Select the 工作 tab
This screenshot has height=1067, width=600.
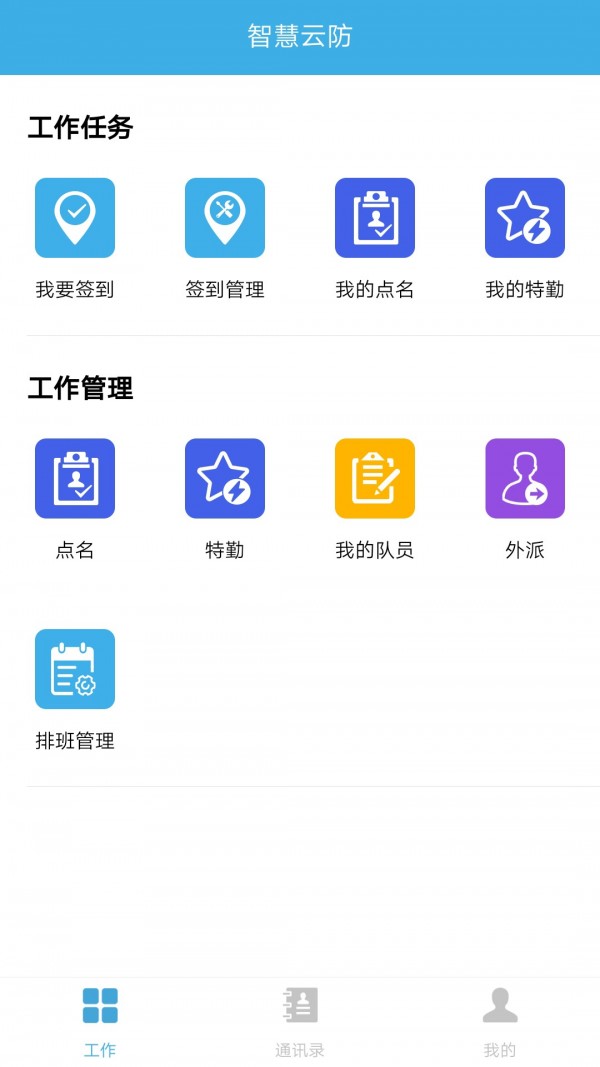coord(100,1021)
